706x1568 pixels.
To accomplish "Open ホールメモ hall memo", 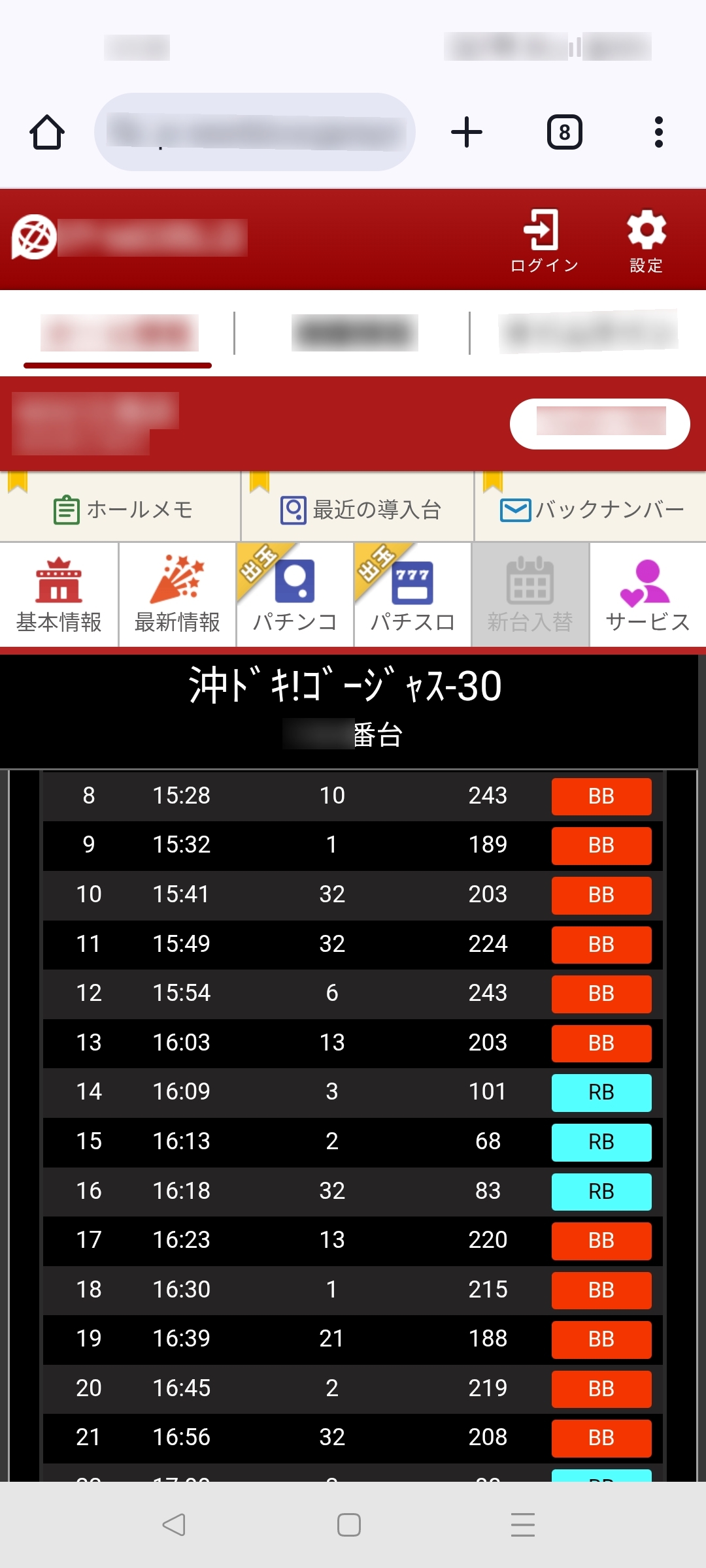I will 122,510.
